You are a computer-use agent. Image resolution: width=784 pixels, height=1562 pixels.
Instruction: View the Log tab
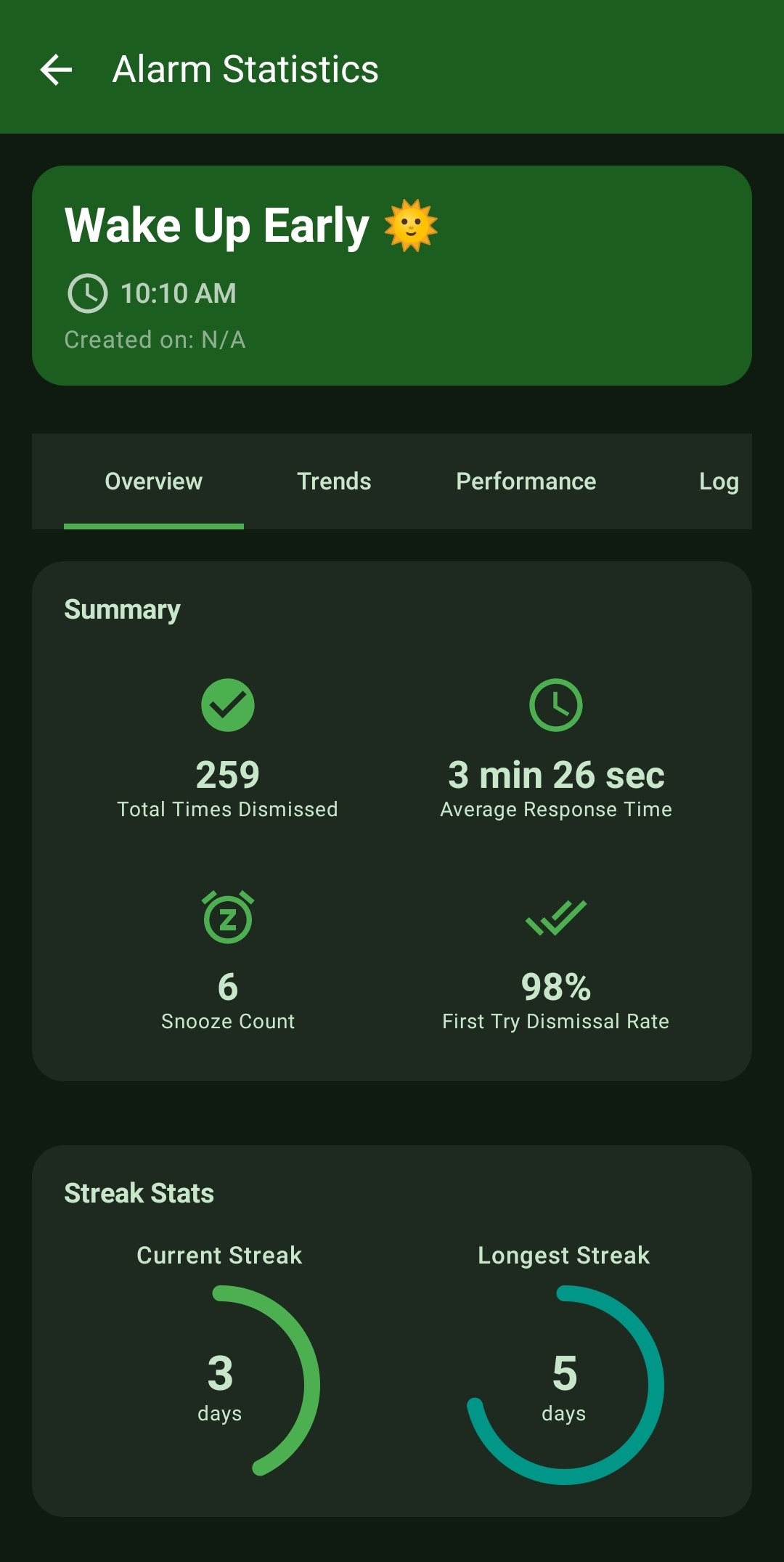point(718,481)
